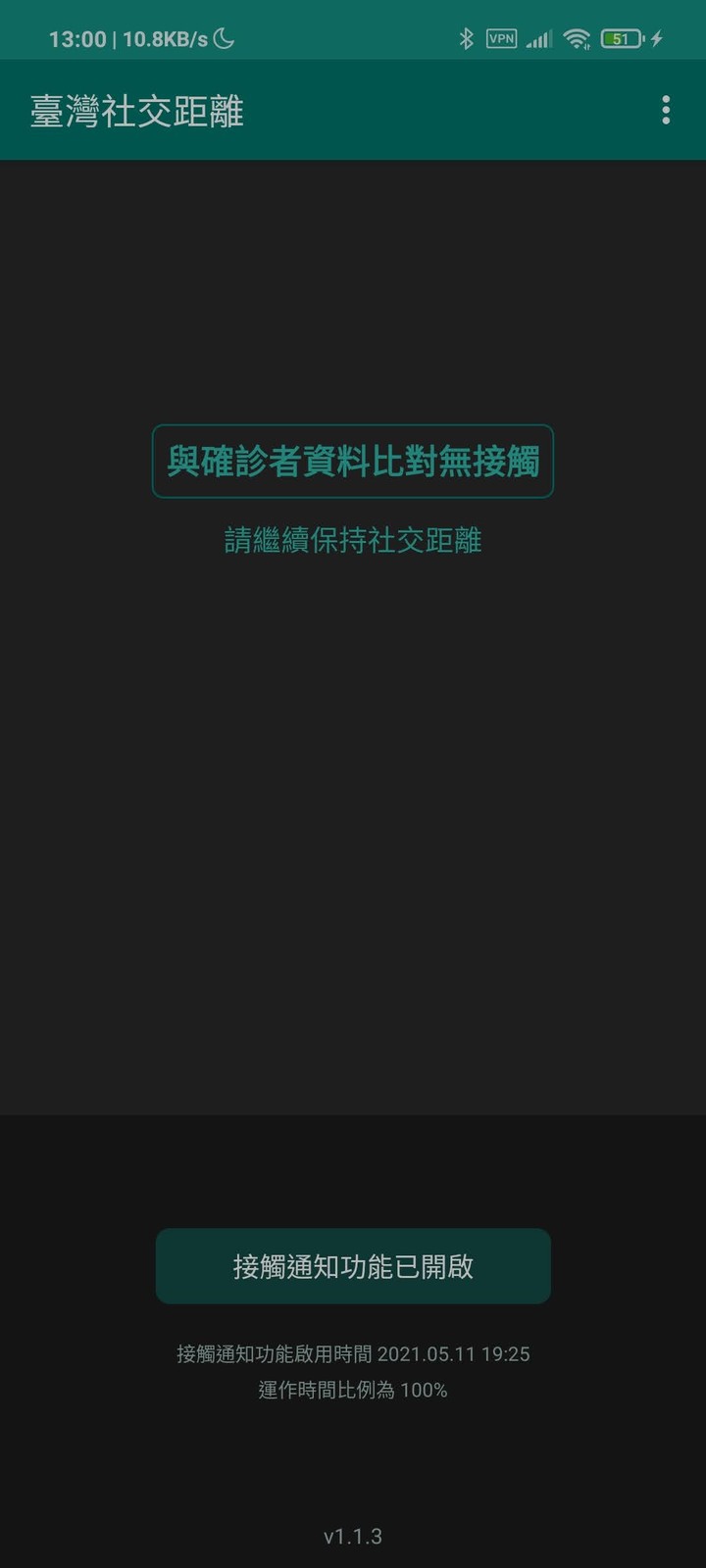Viewport: 706px width, 1568px height.
Task: Open the overflow menu in the app bar
Action: tap(666, 110)
